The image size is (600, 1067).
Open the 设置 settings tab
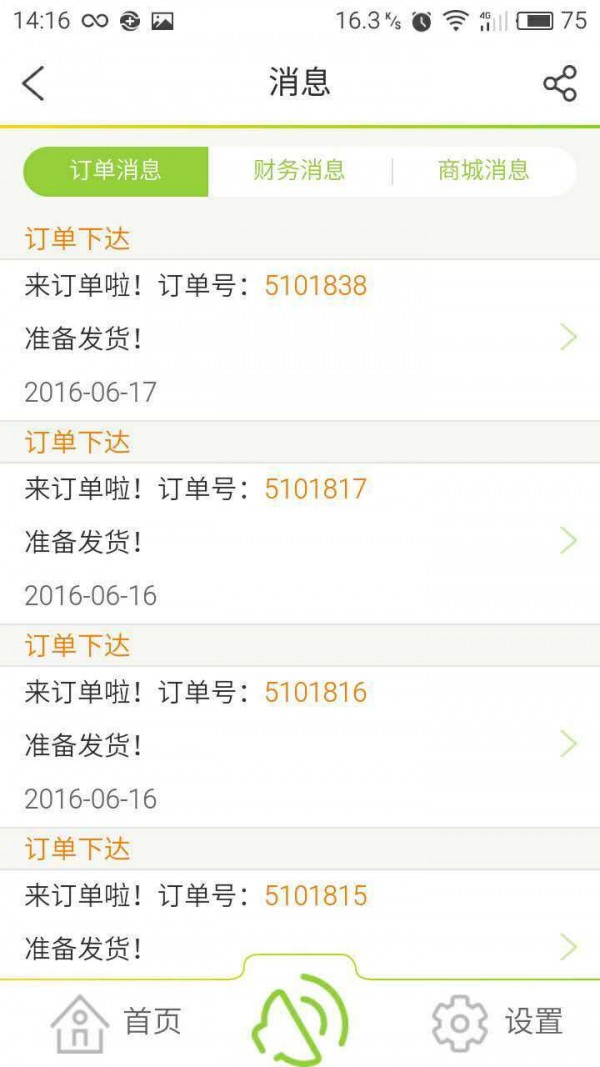coord(497,1022)
